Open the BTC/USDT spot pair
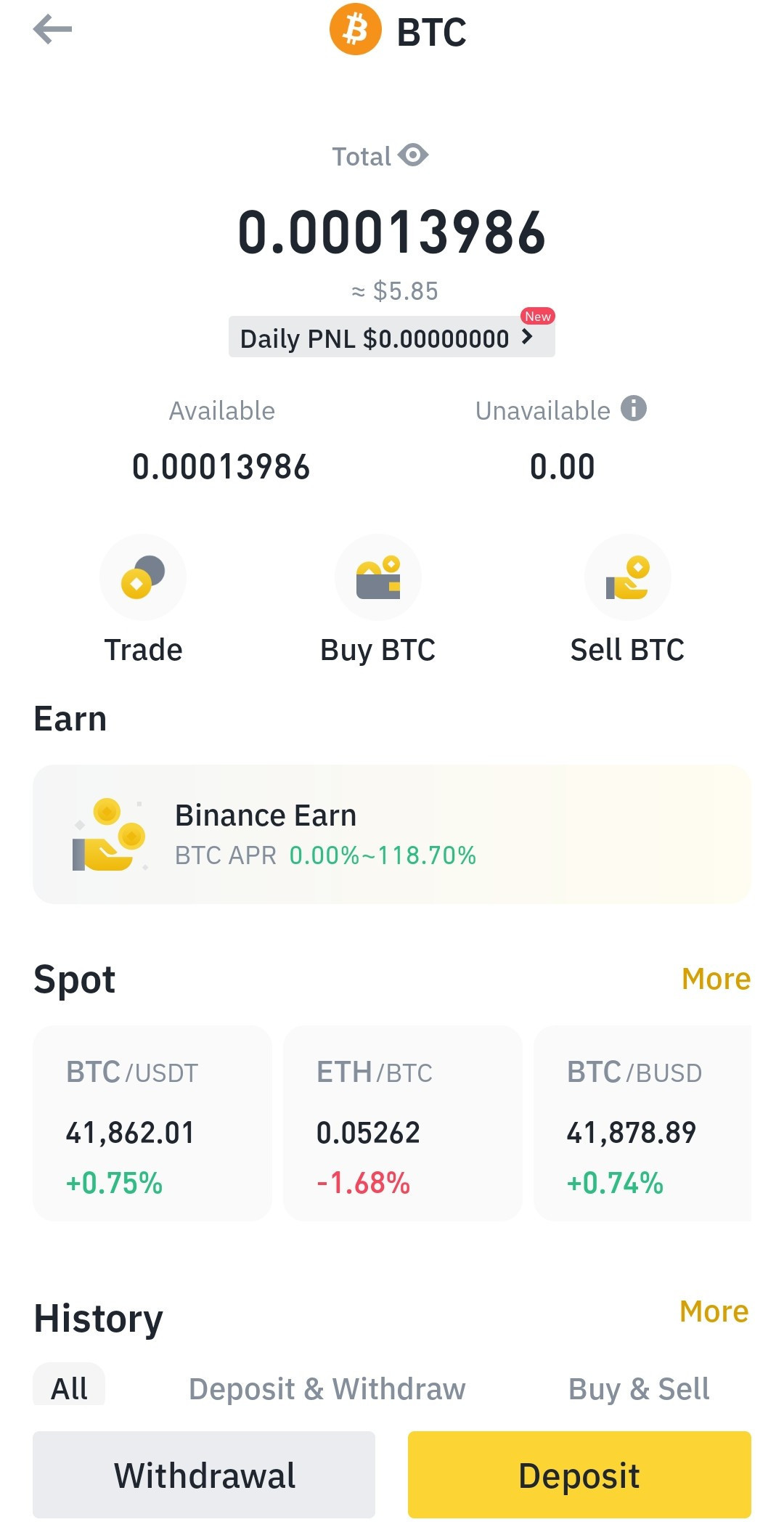The image size is (784, 1522). [x=152, y=1123]
